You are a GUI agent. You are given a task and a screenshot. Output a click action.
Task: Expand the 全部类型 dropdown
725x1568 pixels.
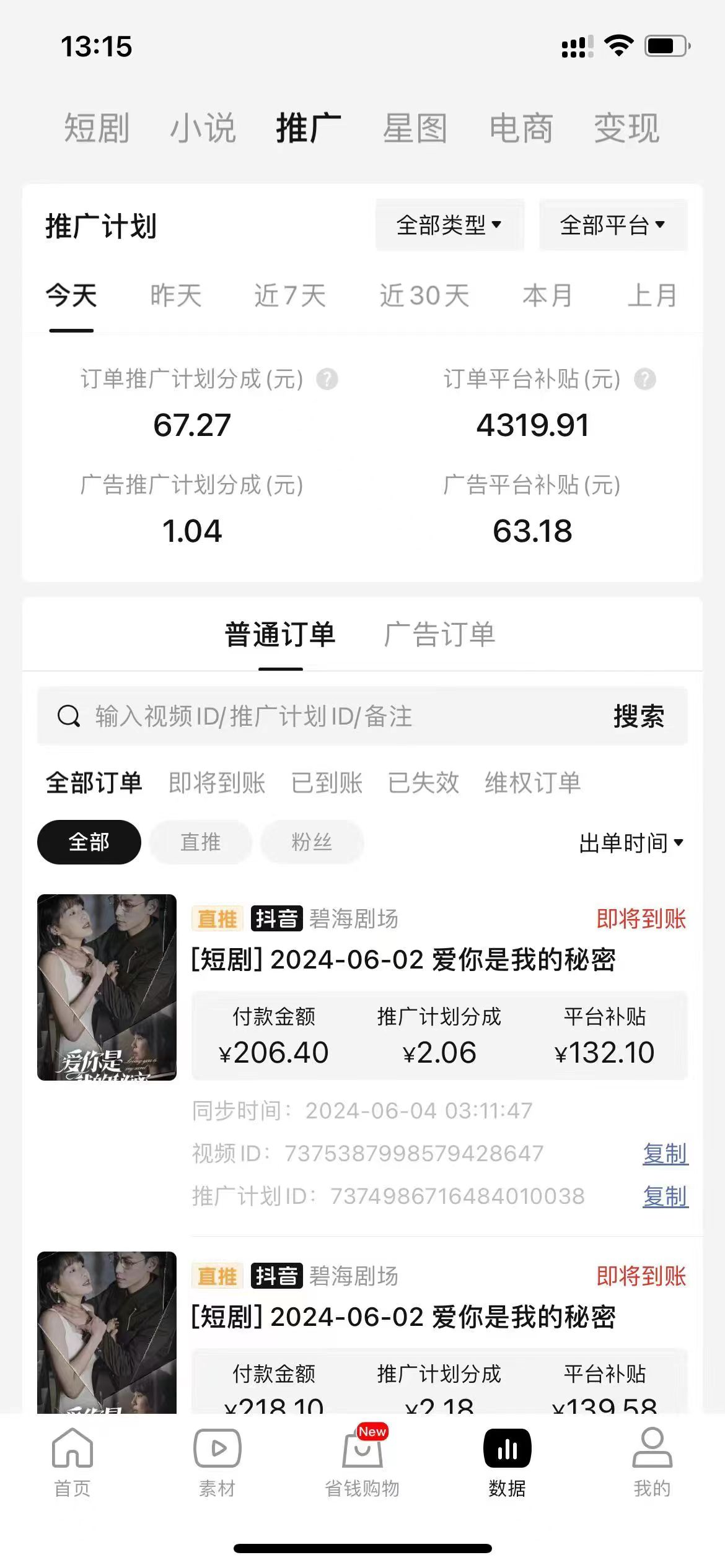click(x=450, y=225)
